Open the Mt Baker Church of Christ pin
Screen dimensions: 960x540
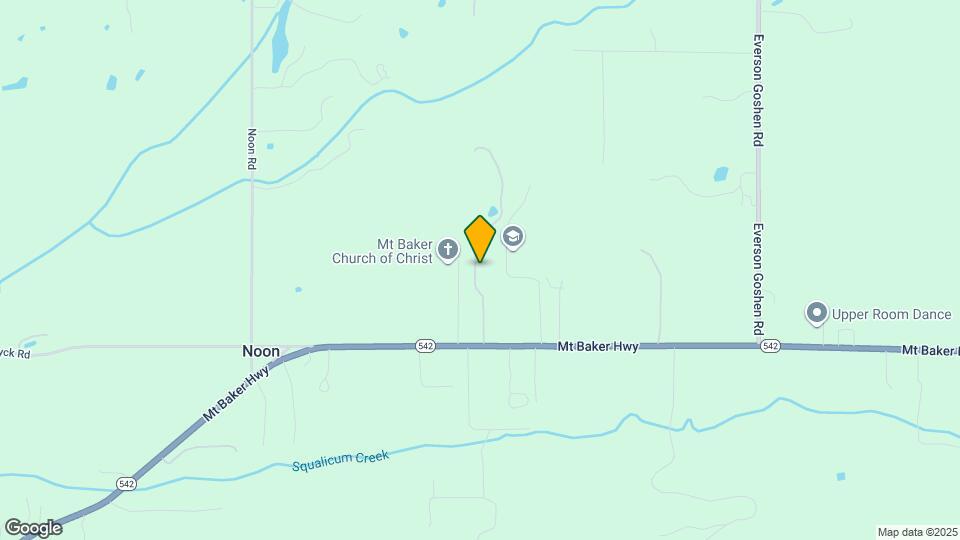(x=448, y=250)
